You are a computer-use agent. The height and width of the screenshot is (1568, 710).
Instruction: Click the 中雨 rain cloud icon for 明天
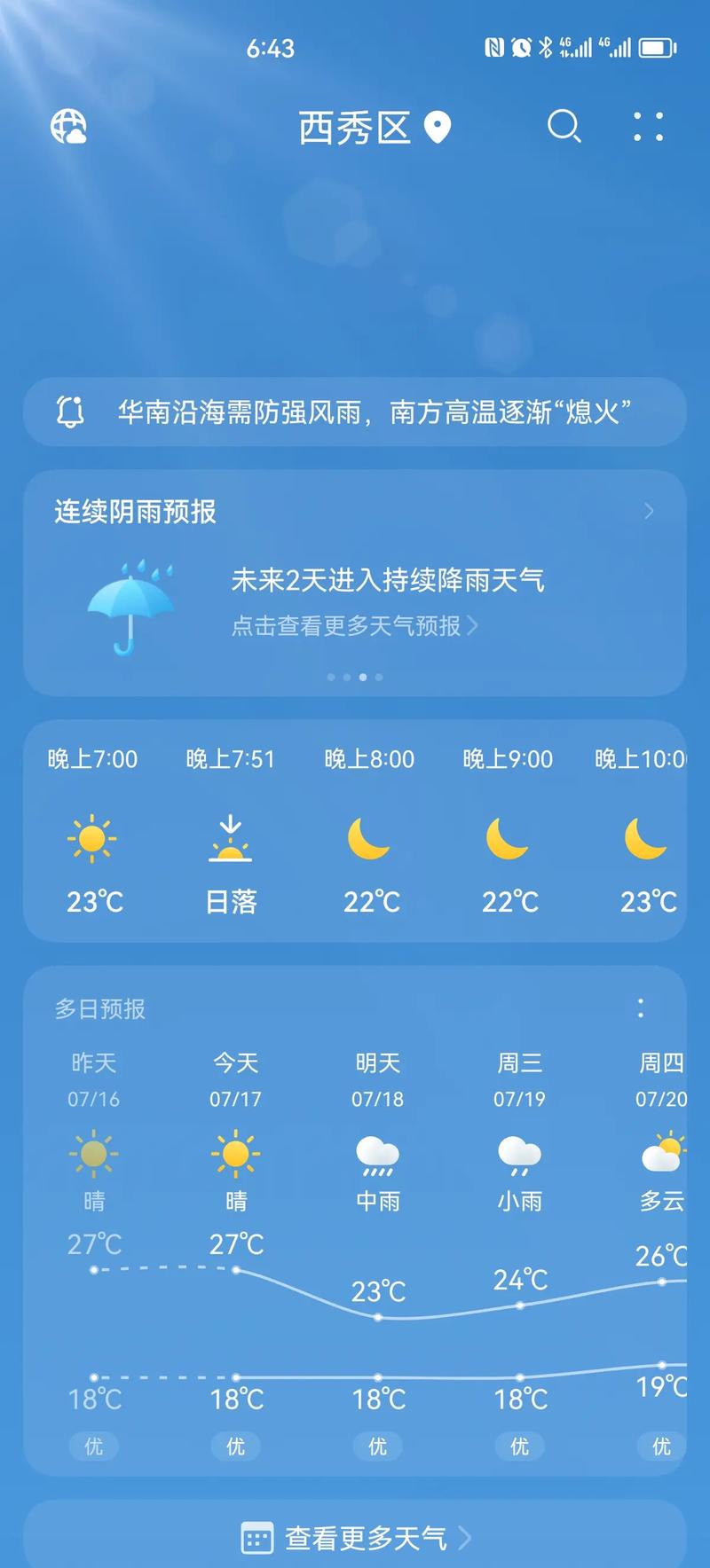[x=376, y=1156]
